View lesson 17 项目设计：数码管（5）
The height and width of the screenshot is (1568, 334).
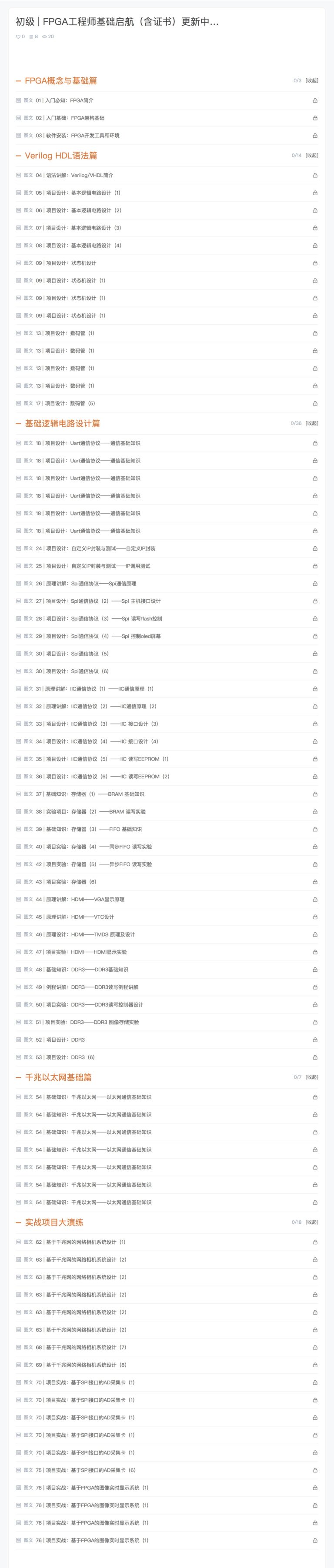[65, 403]
